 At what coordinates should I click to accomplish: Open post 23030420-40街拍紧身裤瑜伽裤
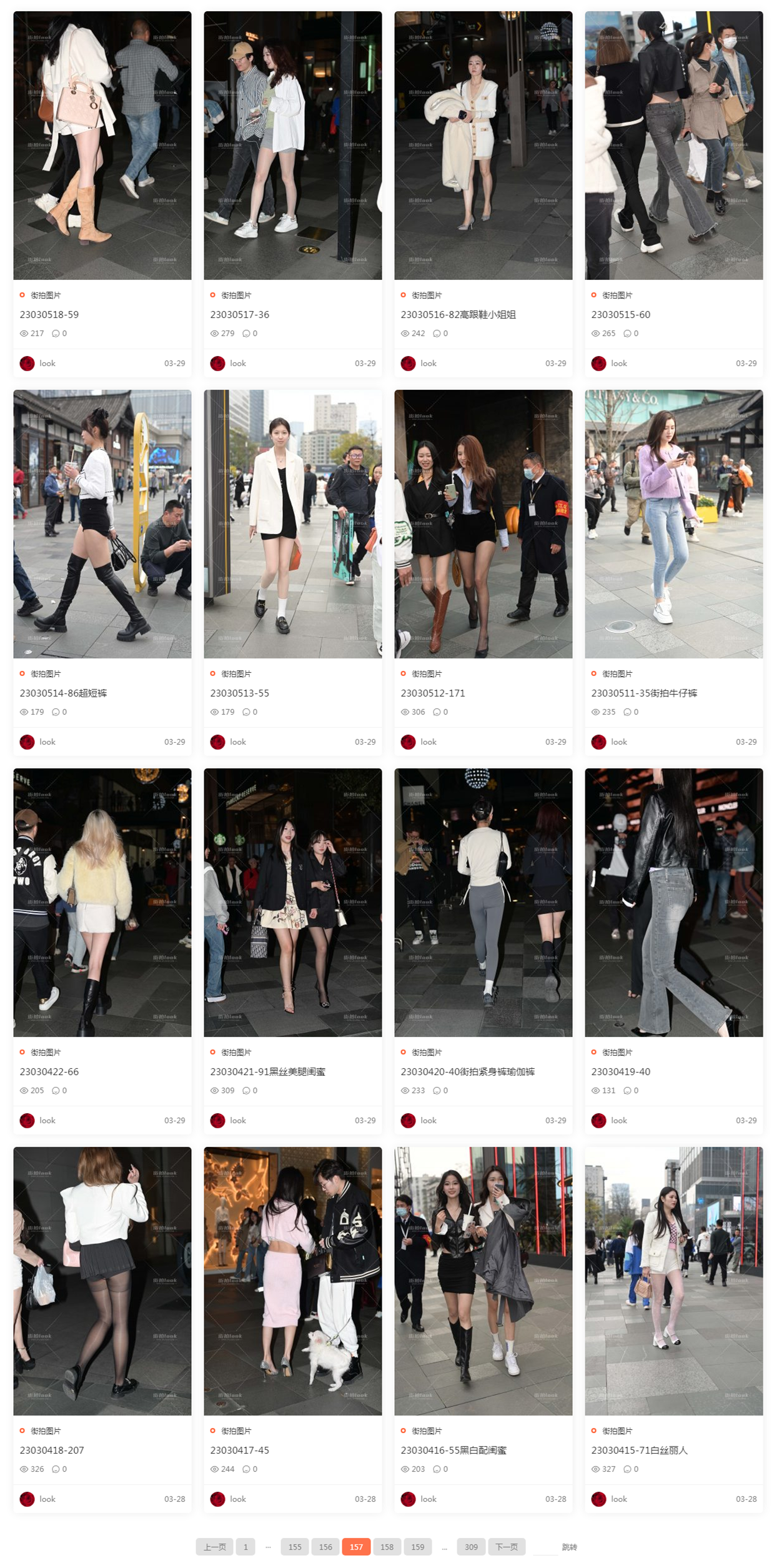(467, 1072)
